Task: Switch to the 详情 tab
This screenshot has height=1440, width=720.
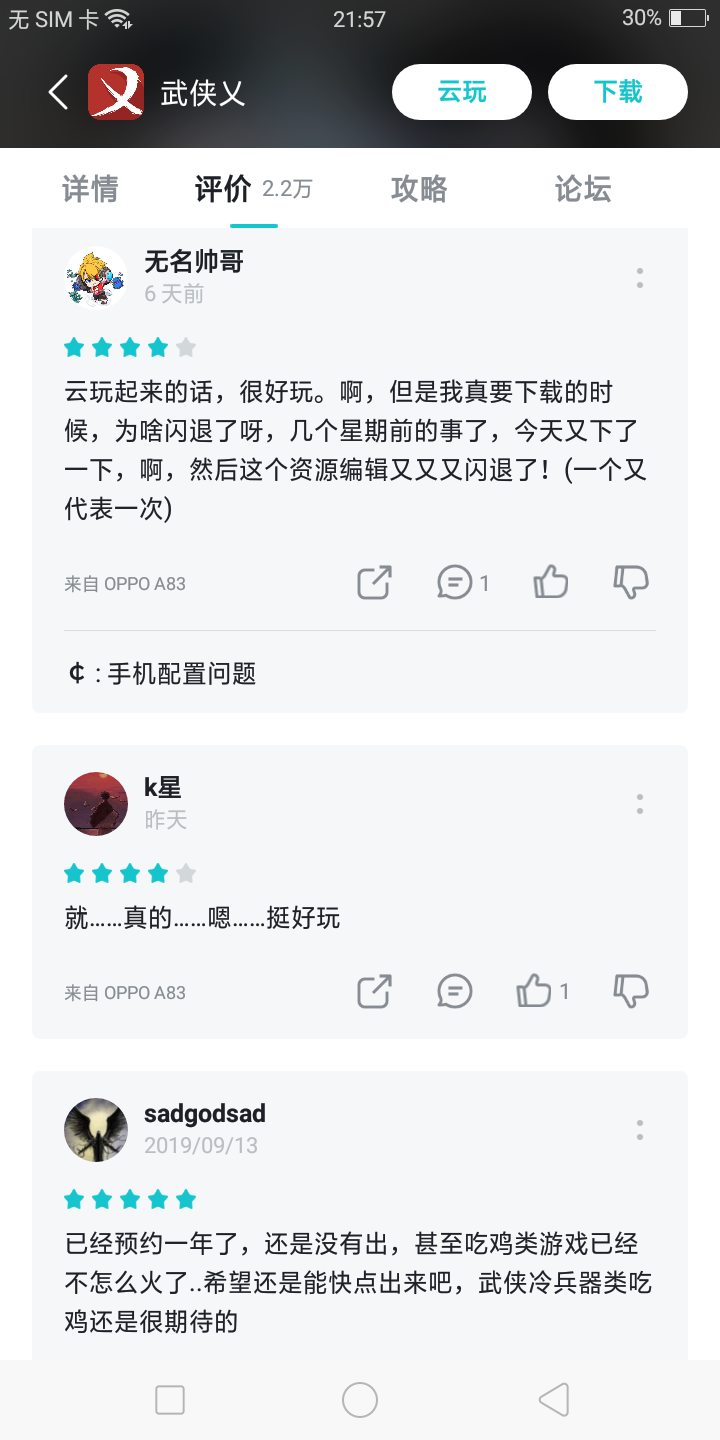Action: click(x=90, y=189)
